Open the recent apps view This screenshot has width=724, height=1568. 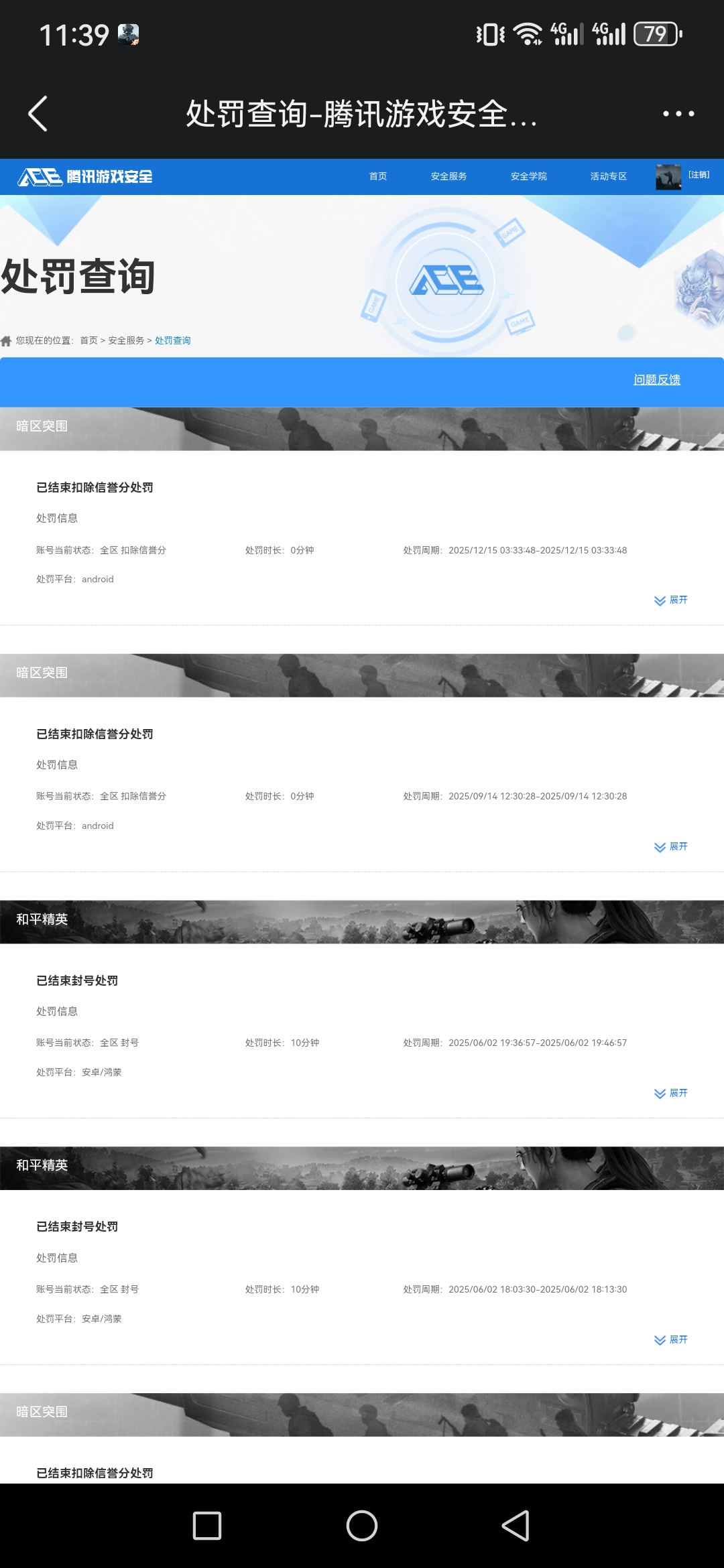(207, 1526)
